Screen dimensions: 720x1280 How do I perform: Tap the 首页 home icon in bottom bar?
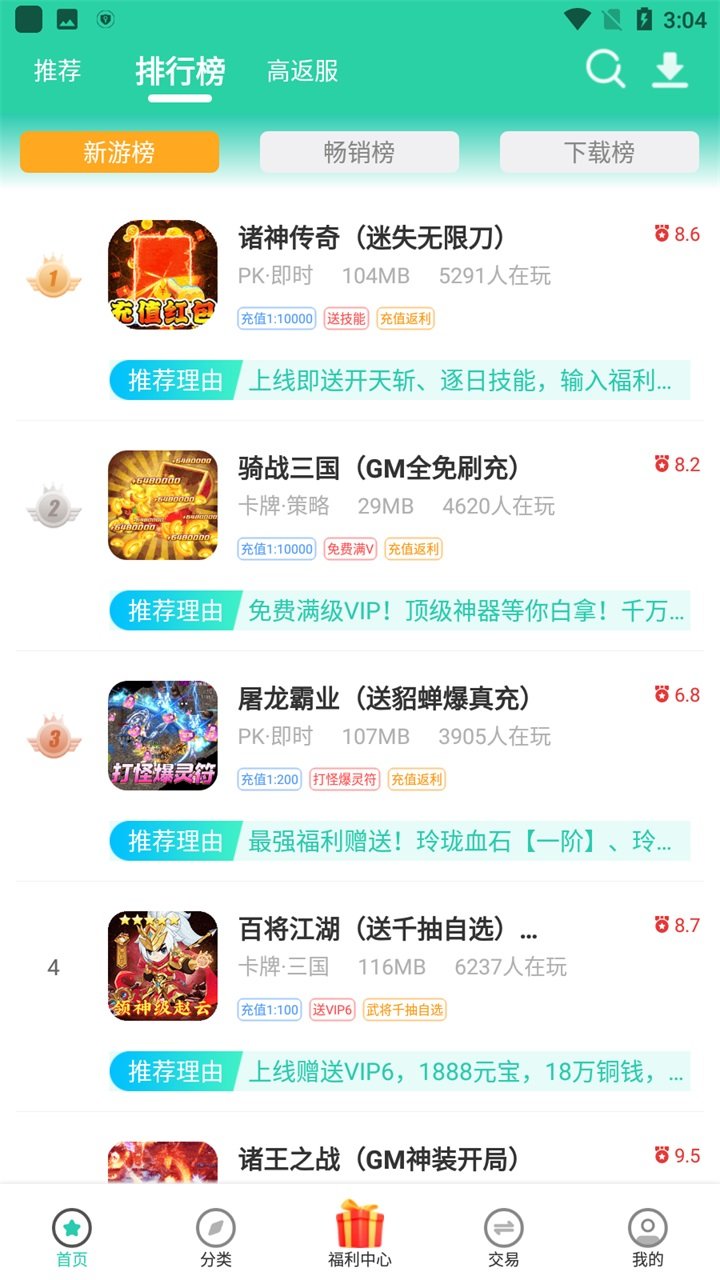[x=71, y=1227]
